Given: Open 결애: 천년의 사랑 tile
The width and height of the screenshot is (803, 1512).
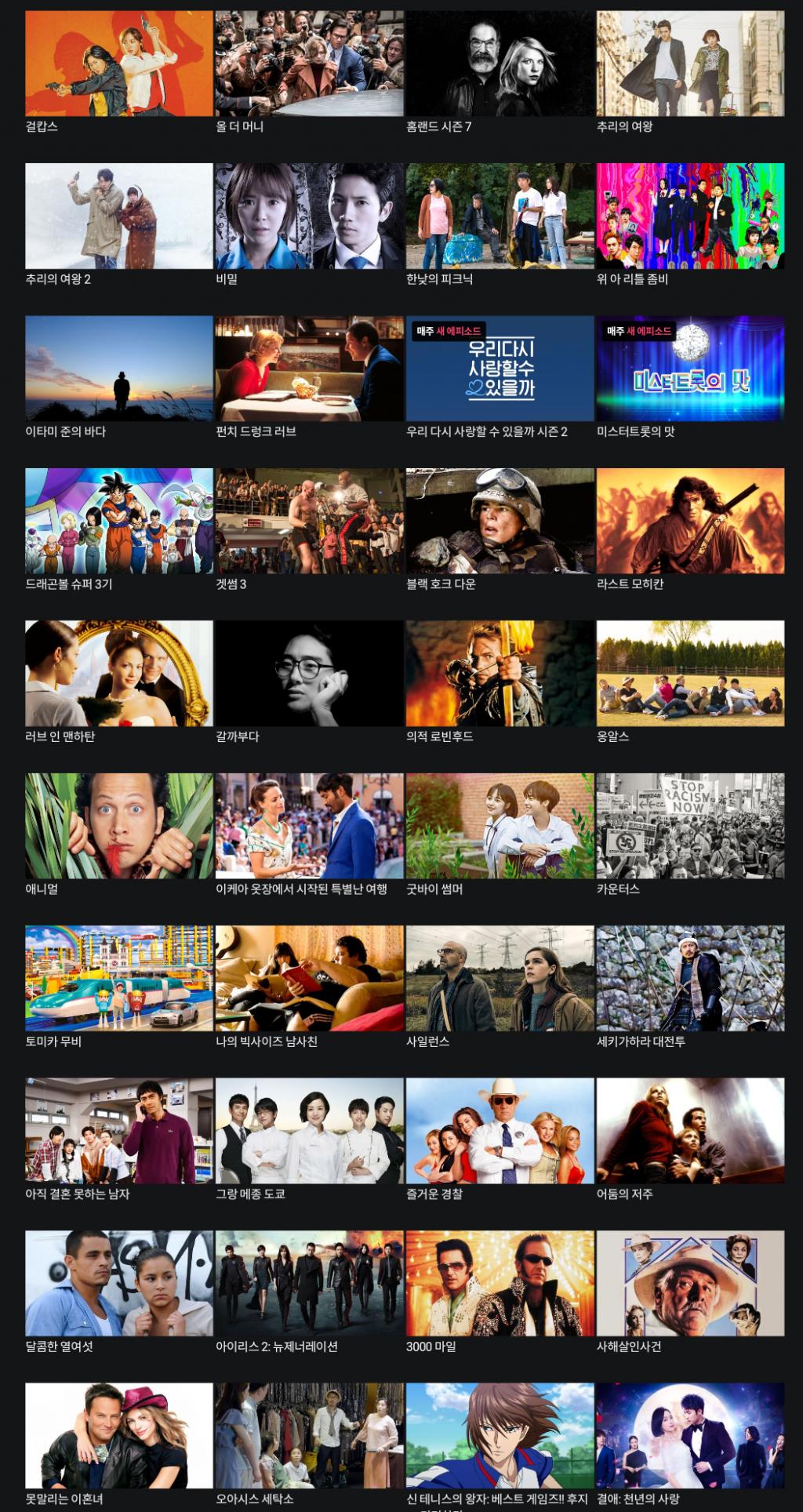Looking at the screenshot, I should (689, 1435).
